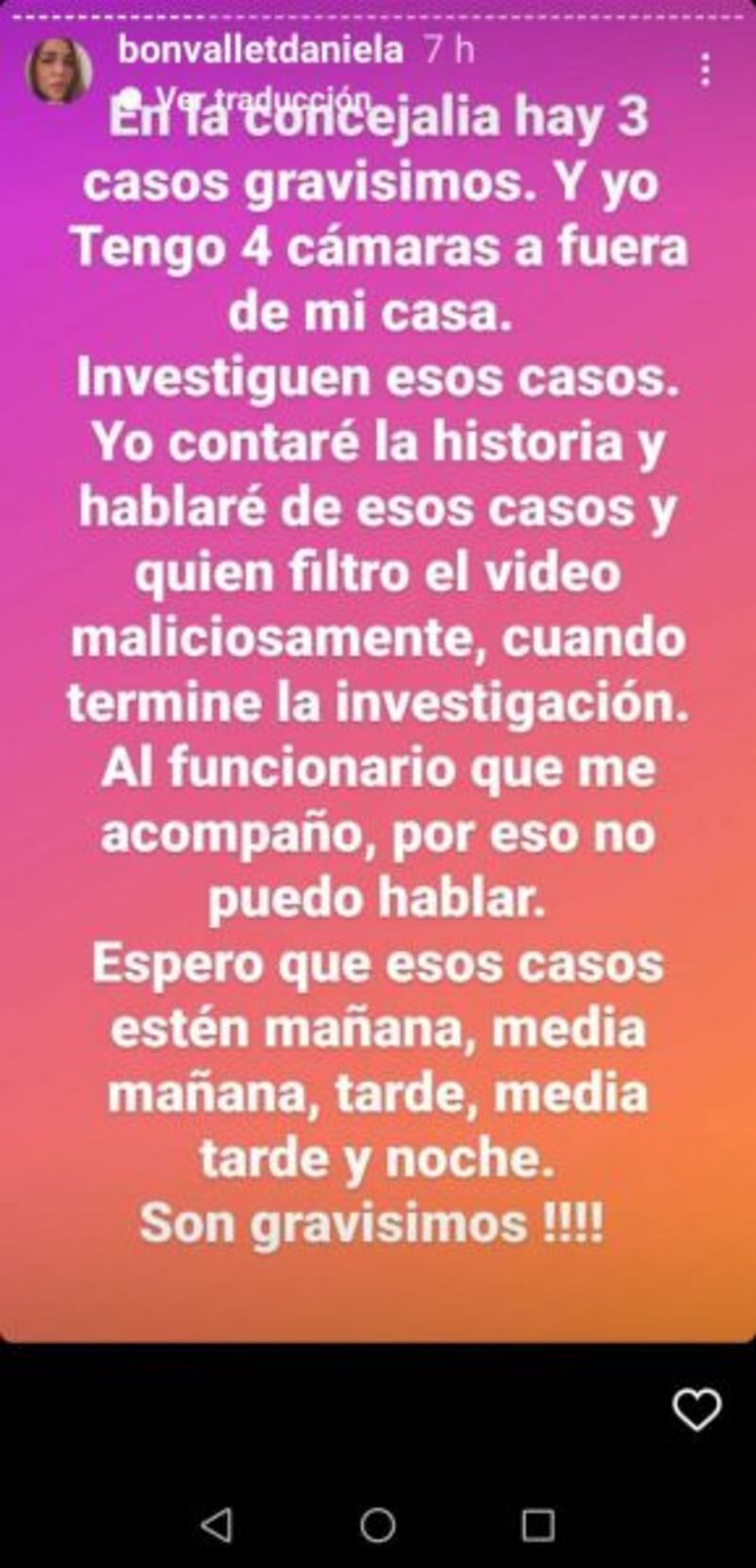Like this story with the heart
This screenshot has width=756, height=1568.
click(696, 1410)
